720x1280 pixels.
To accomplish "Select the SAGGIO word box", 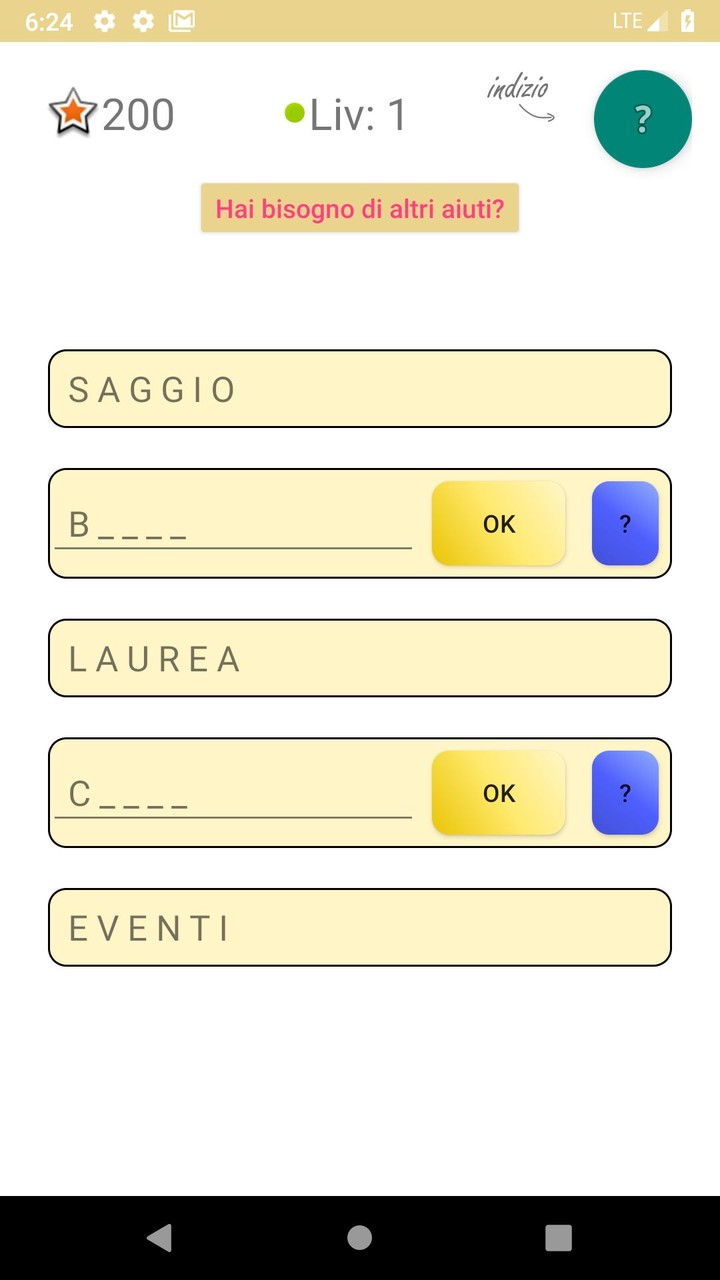I will coord(359,389).
